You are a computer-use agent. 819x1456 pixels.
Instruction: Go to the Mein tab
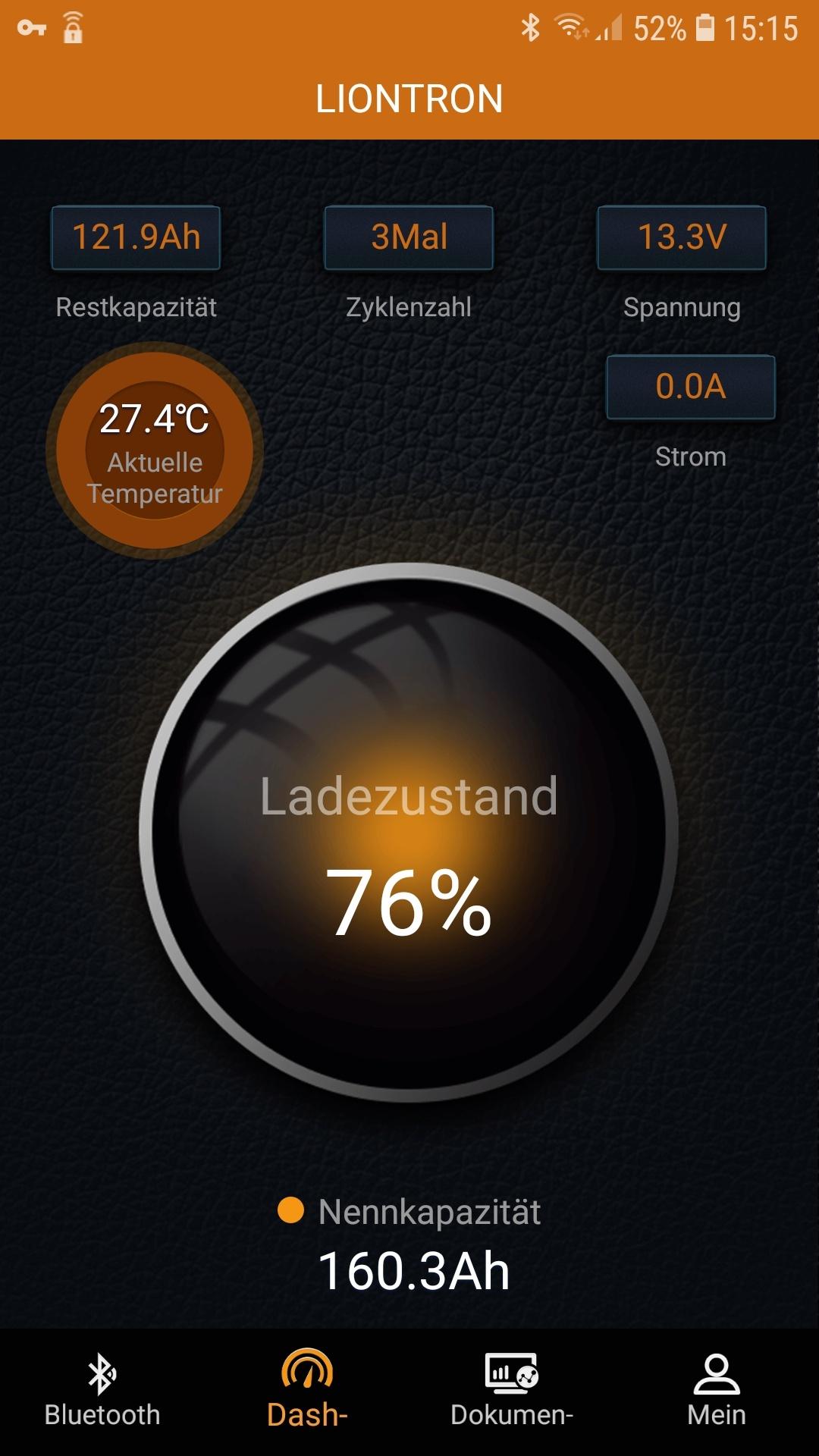(717, 1392)
